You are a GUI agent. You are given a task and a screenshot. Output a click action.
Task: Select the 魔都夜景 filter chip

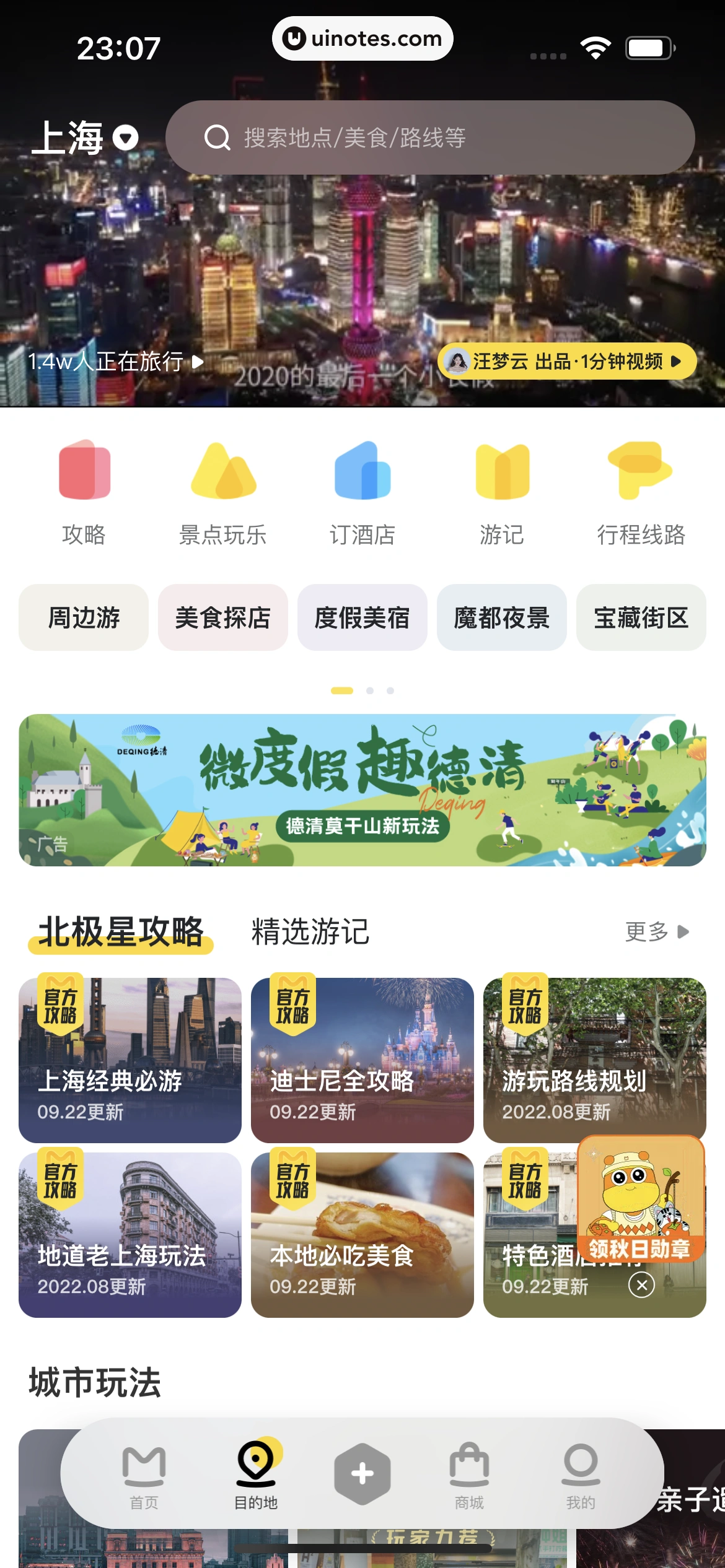tap(501, 618)
